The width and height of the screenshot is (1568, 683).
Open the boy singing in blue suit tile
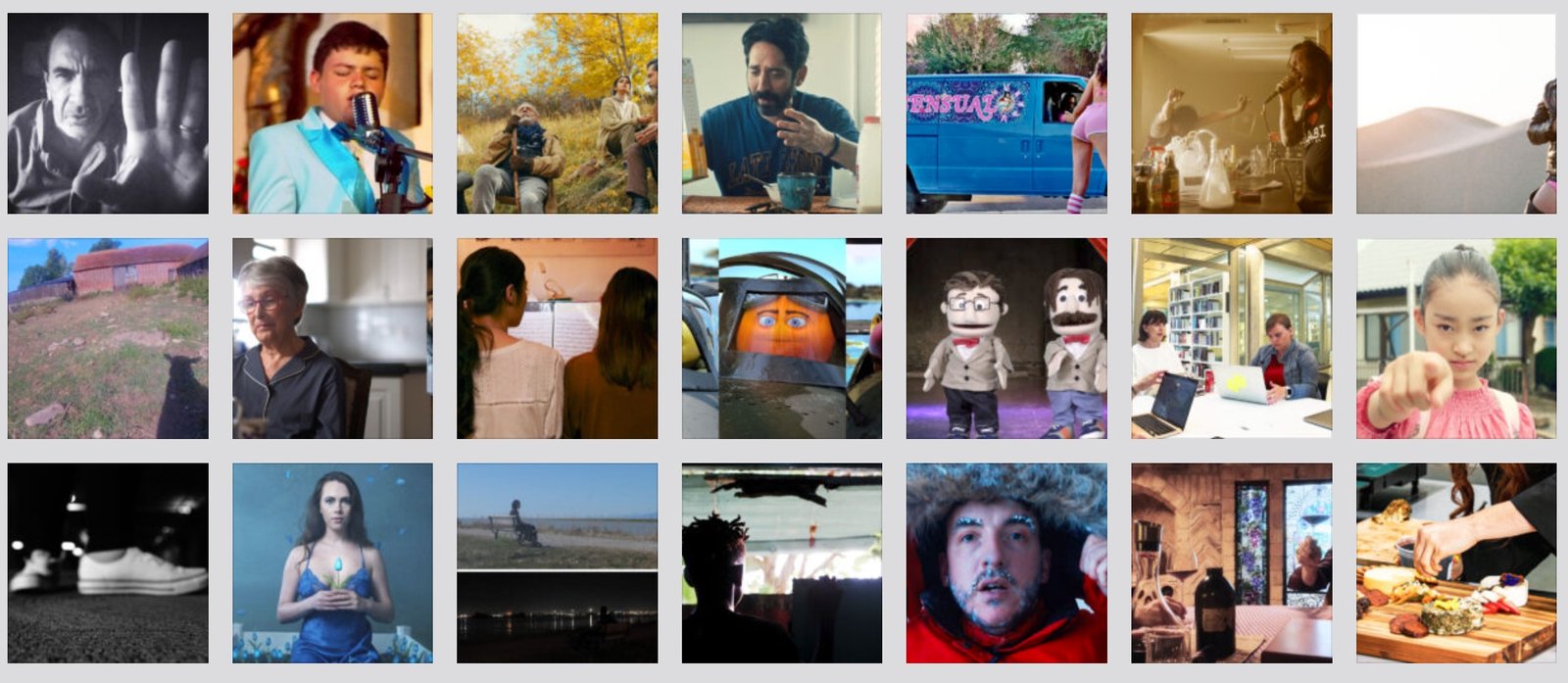click(332, 113)
